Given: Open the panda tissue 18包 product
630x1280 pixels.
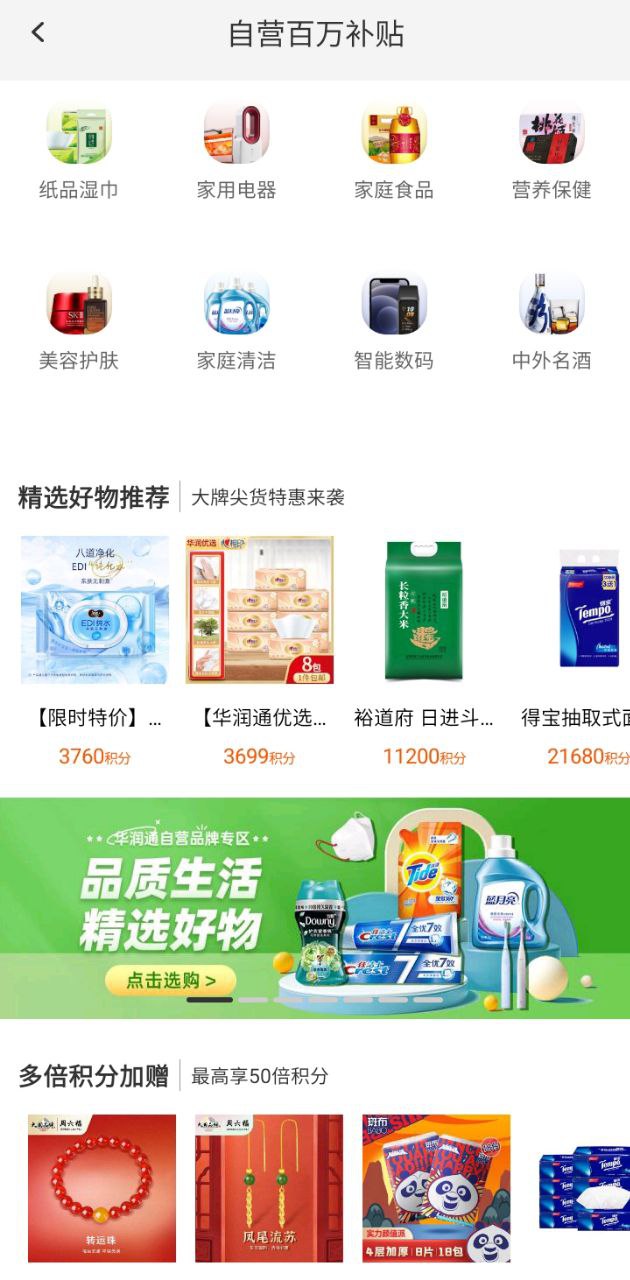Looking at the screenshot, I should pyautogui.click(x=436, y=1188).
